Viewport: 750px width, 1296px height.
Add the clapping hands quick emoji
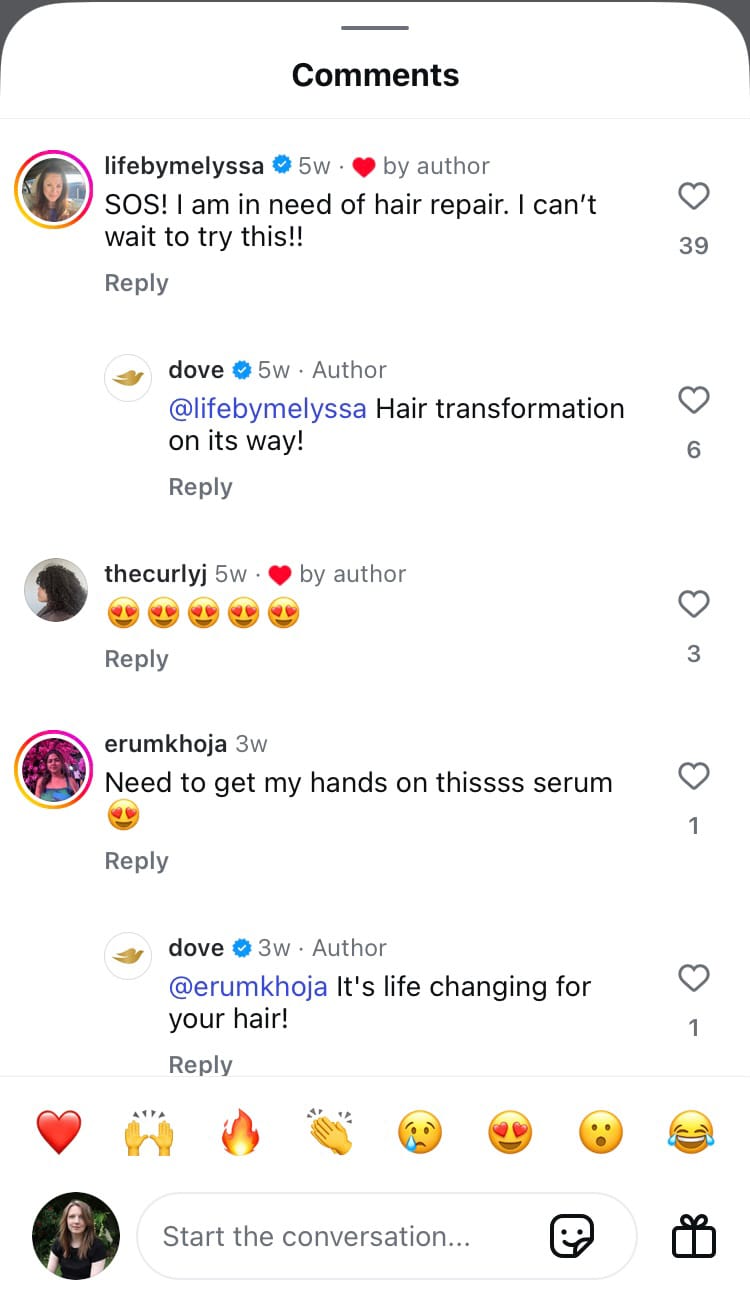click(330, 1133)
